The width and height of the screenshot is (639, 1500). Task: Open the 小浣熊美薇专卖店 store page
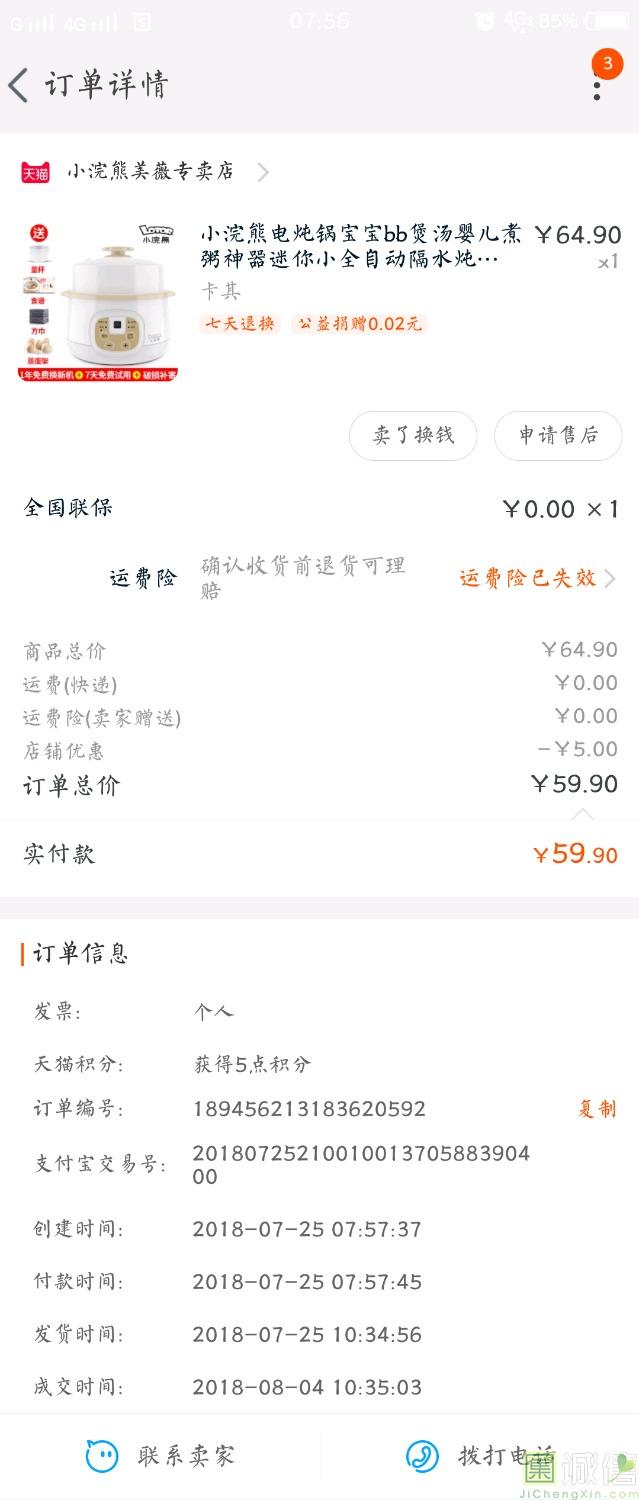(x=150, y=172)
